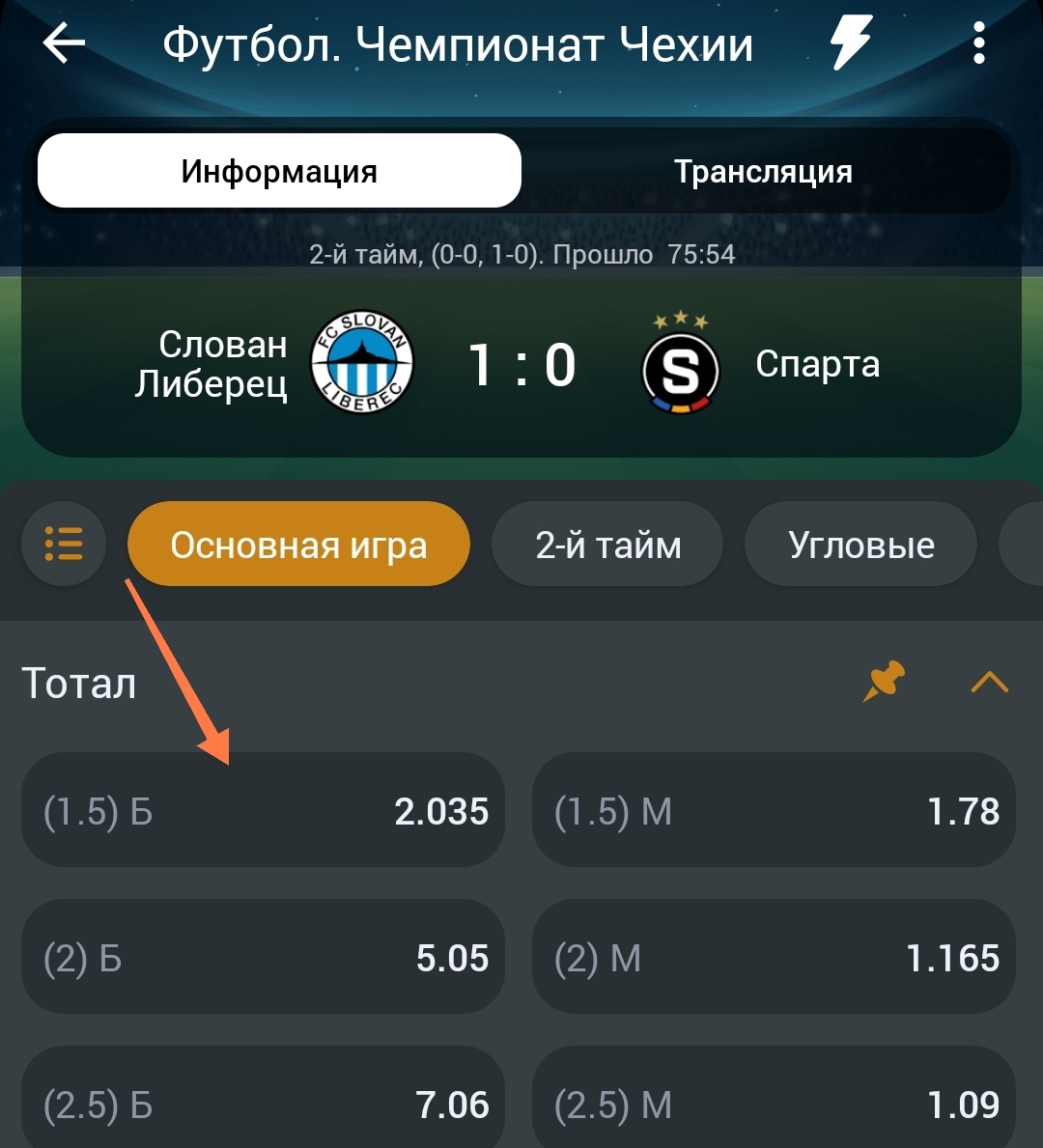Pick total under 2.5 at 1.09
The image size is (1043, 1148).
point(774,1104)
